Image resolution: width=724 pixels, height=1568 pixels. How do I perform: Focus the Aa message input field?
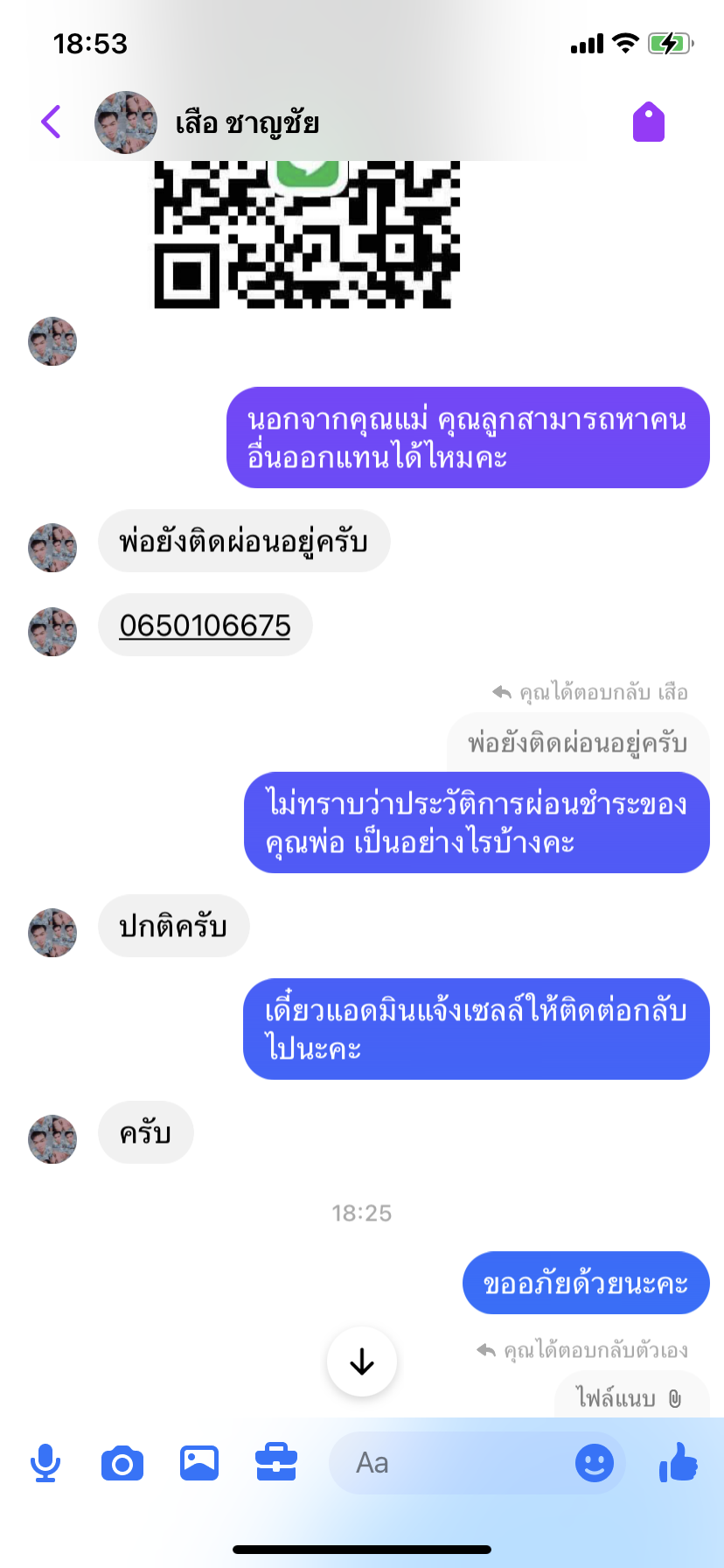tap(449, 1463)
